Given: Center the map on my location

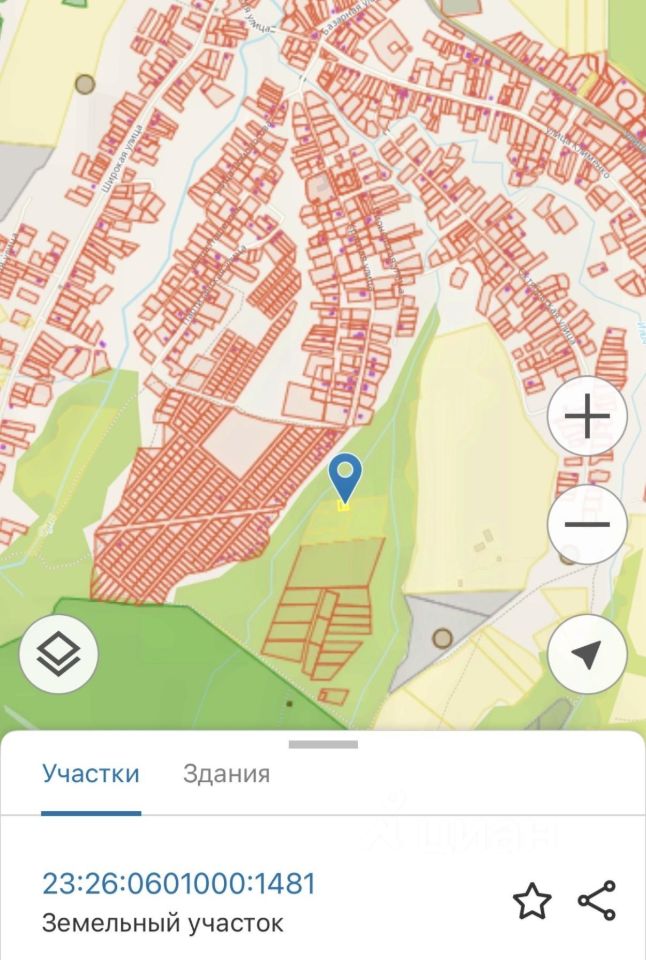Looking at the screenshot, I should click(x=587, y=655).
